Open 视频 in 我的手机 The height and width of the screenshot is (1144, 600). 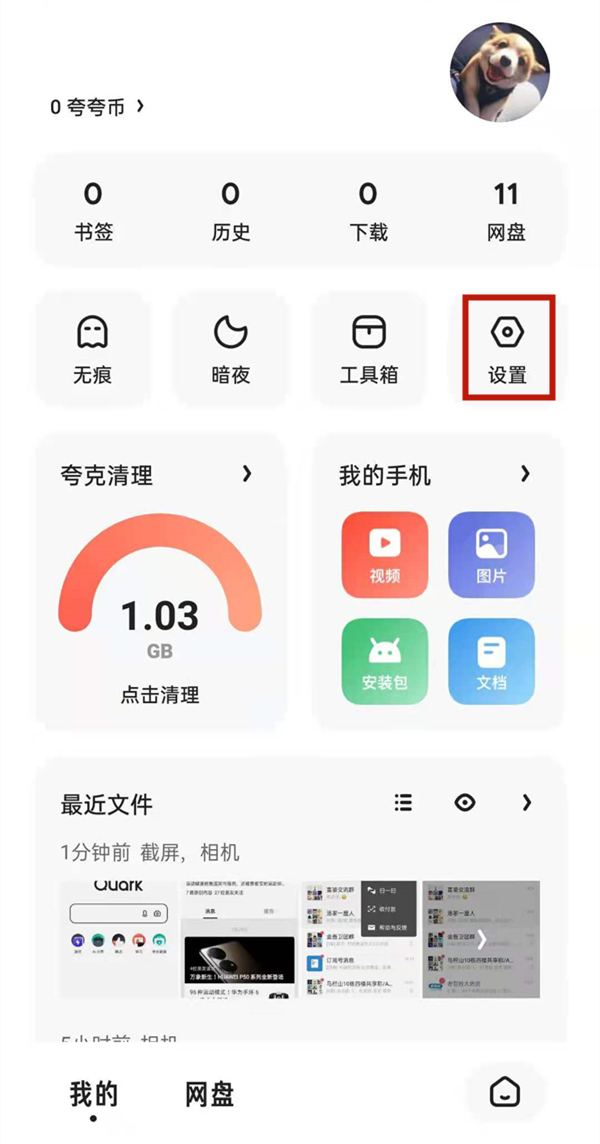click(385, 554)
